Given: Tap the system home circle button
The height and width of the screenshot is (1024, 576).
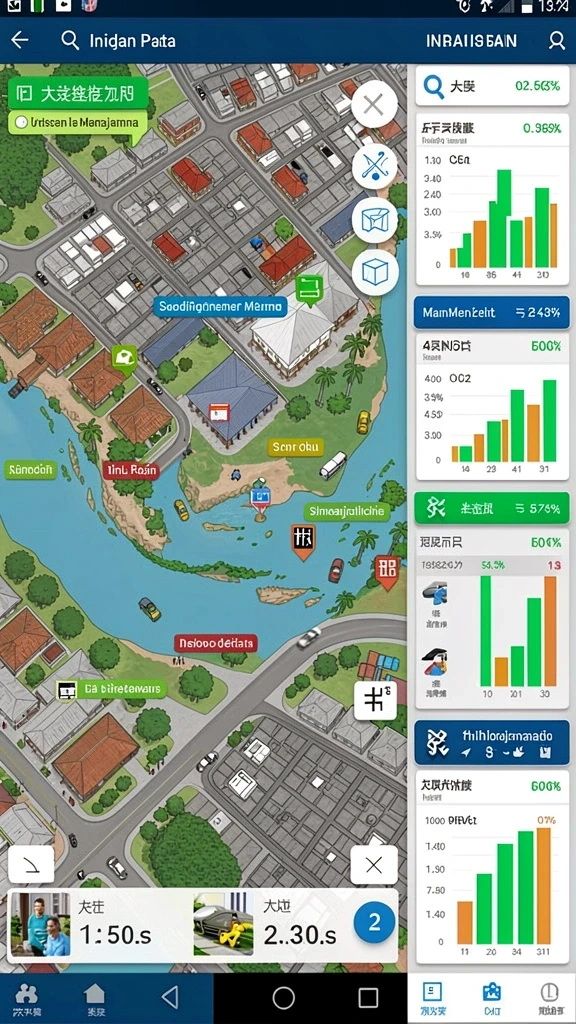Looking at the screenshot, I should coord(283,998).
